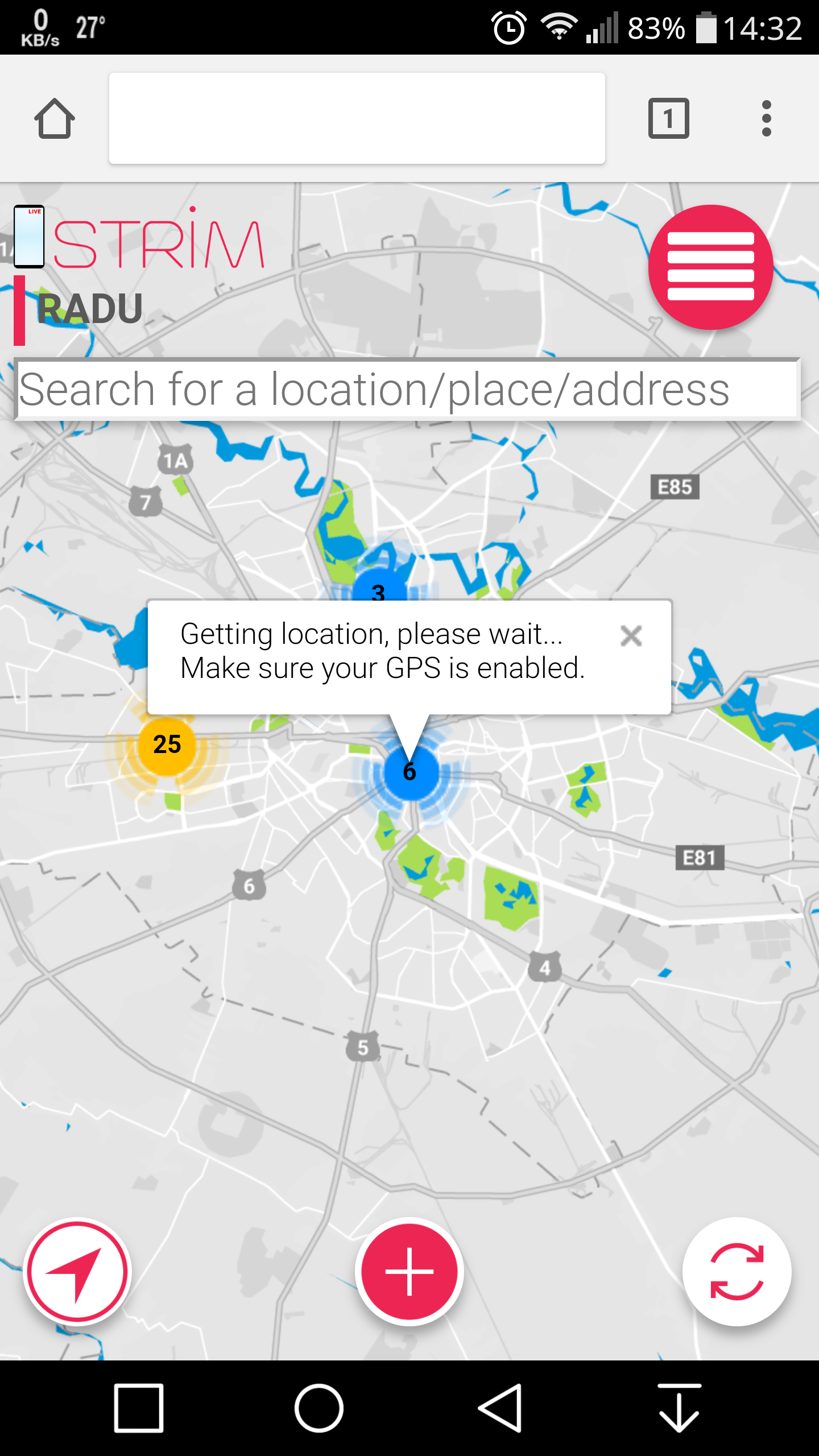
Task: Center map on my location
Action: pos(77,1272)
